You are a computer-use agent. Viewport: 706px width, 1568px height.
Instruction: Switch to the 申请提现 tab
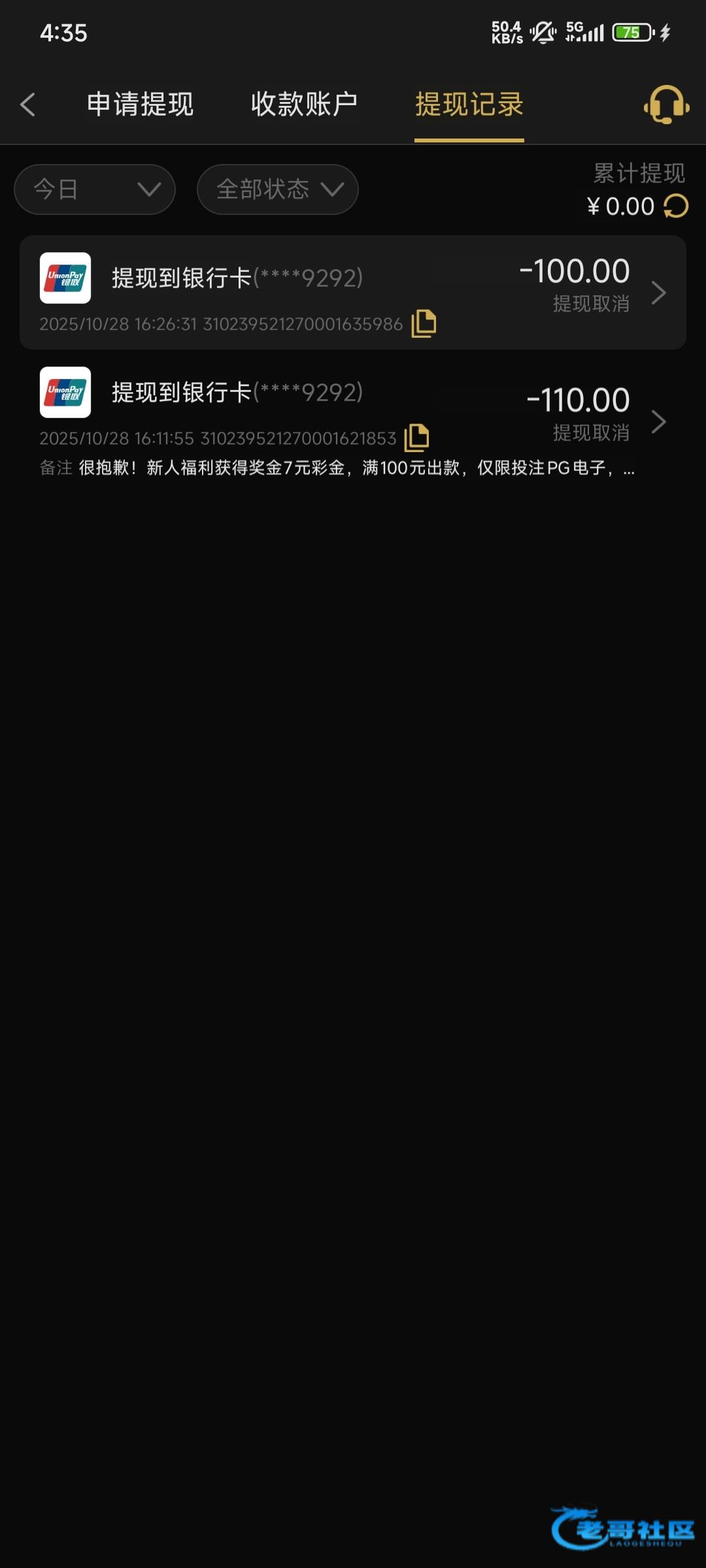tap(140, 105)
